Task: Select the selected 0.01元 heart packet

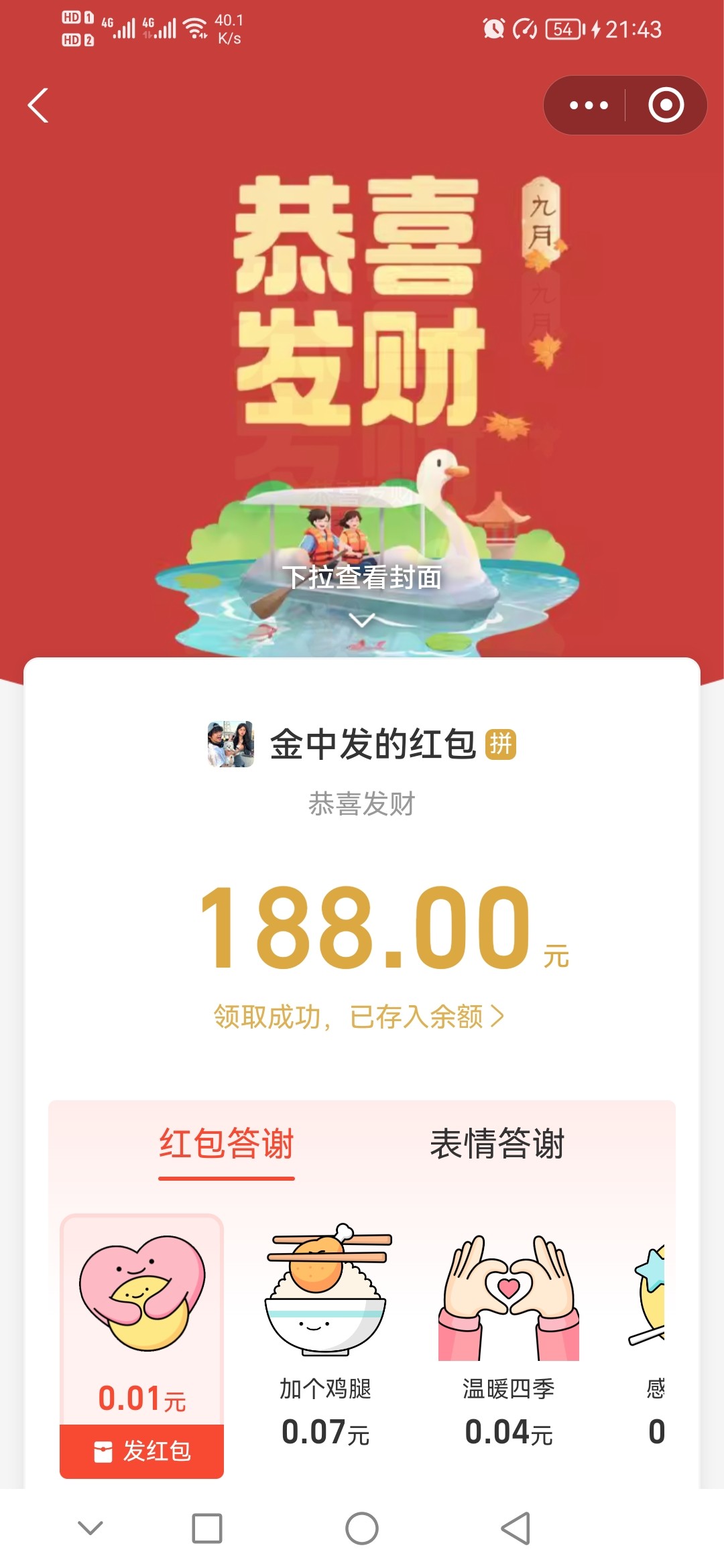Action: pos(141,1313)
